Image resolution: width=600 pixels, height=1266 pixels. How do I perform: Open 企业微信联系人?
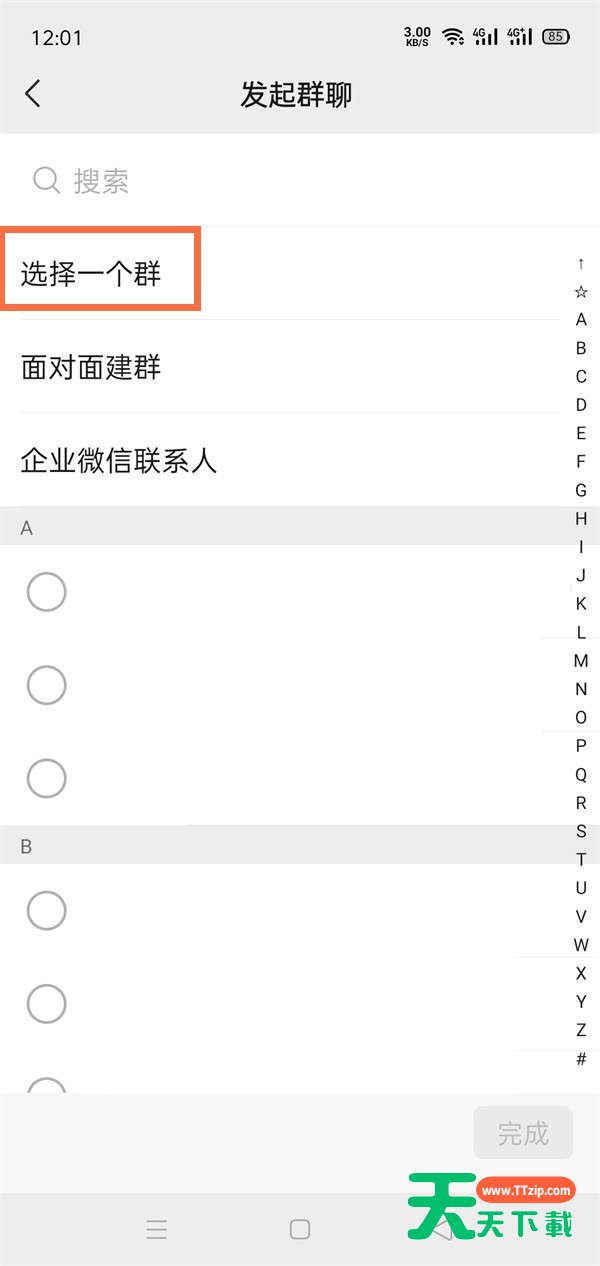pos(119,461)
